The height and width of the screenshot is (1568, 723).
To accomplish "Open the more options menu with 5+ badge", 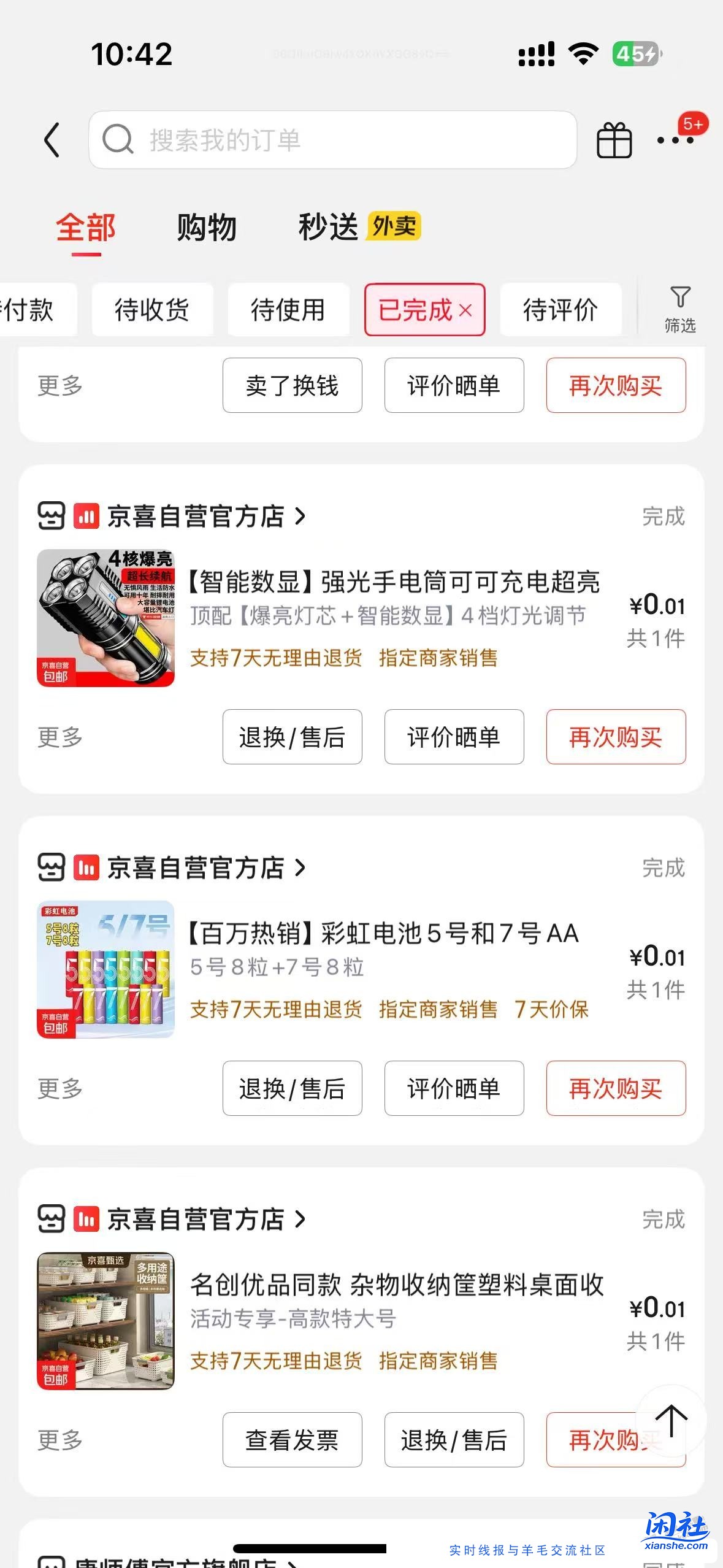I will click(678, 140).
